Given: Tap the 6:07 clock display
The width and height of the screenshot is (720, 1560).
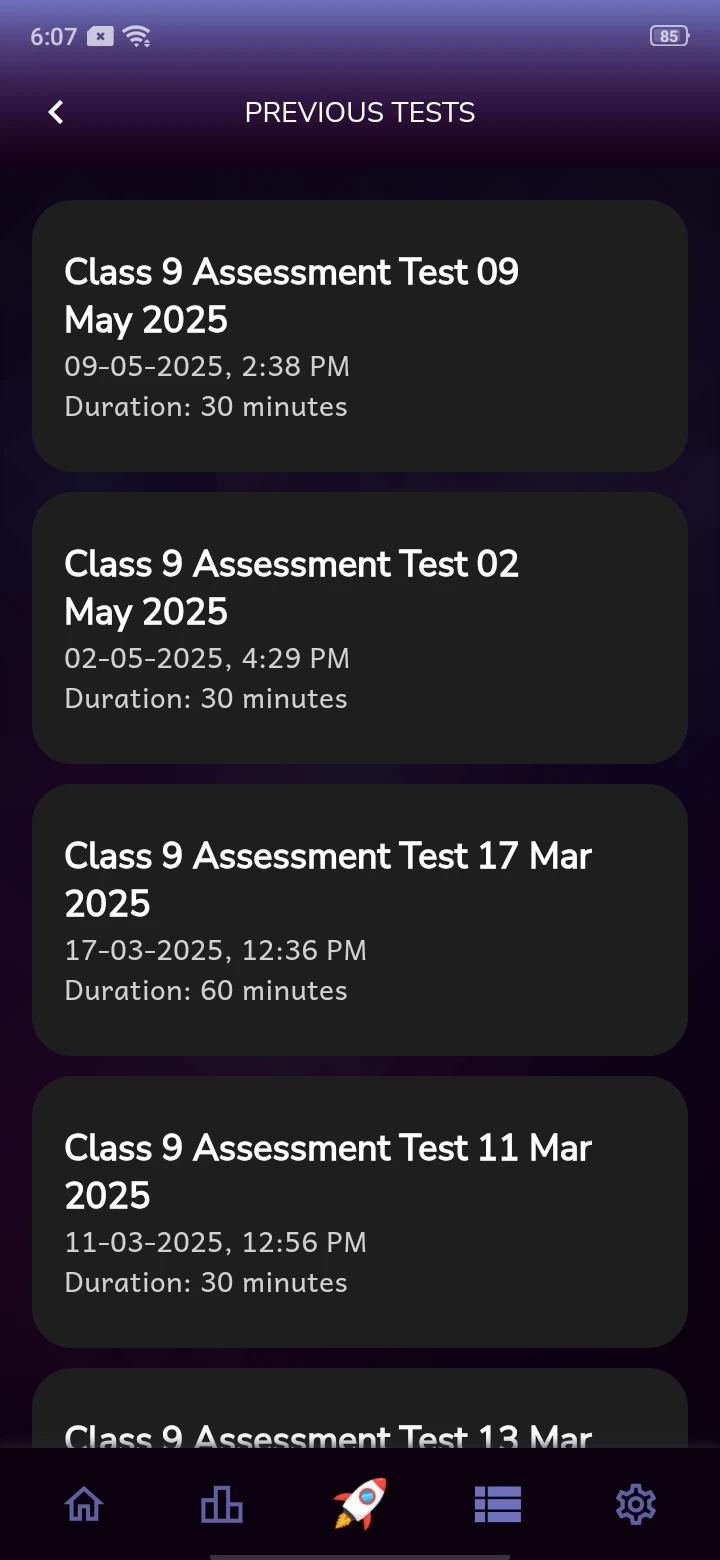Looking at the screenshot, I should [x=52, y=36].
